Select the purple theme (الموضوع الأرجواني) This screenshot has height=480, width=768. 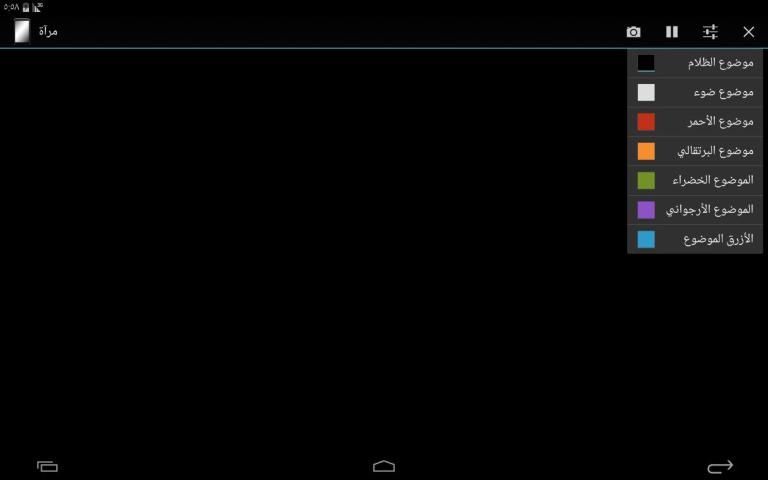(x=695, y=209)
